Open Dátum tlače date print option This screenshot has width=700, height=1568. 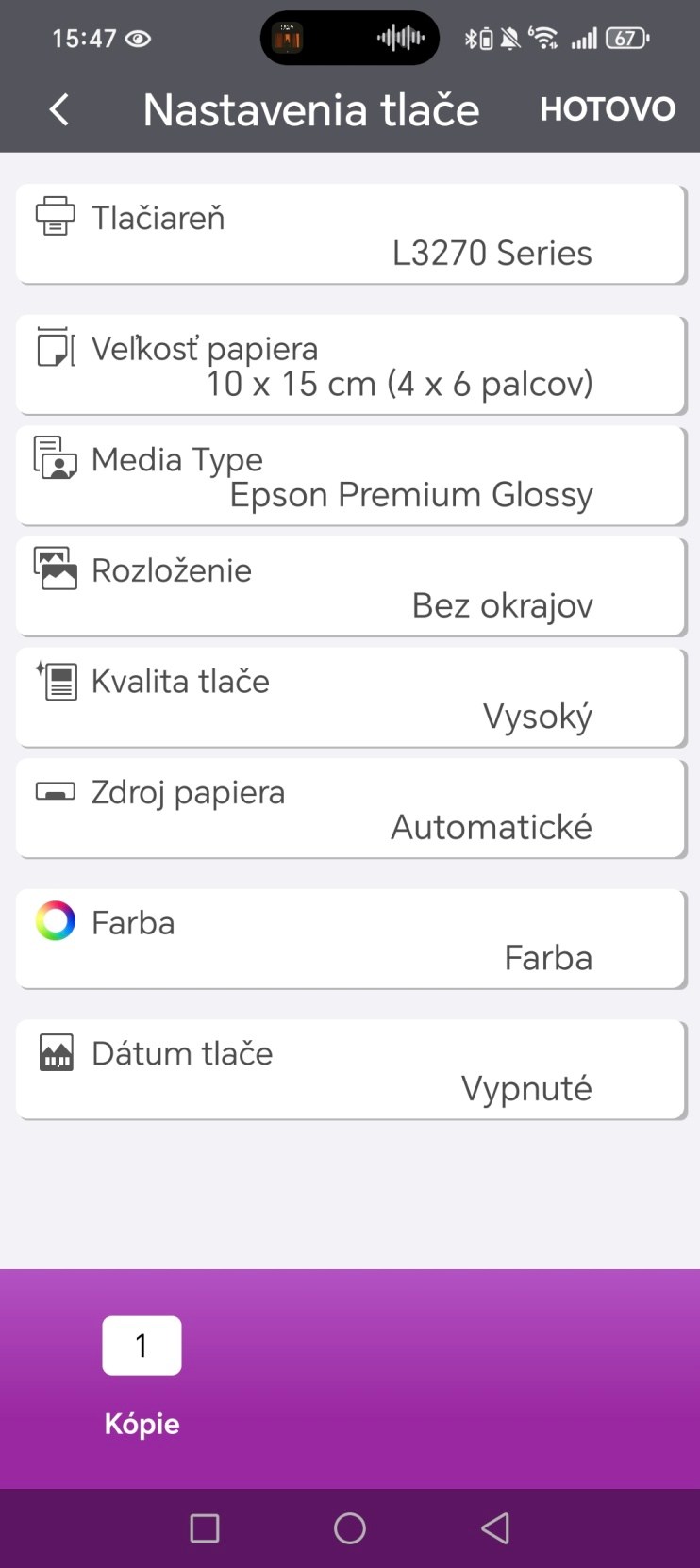coord(350,1069)
